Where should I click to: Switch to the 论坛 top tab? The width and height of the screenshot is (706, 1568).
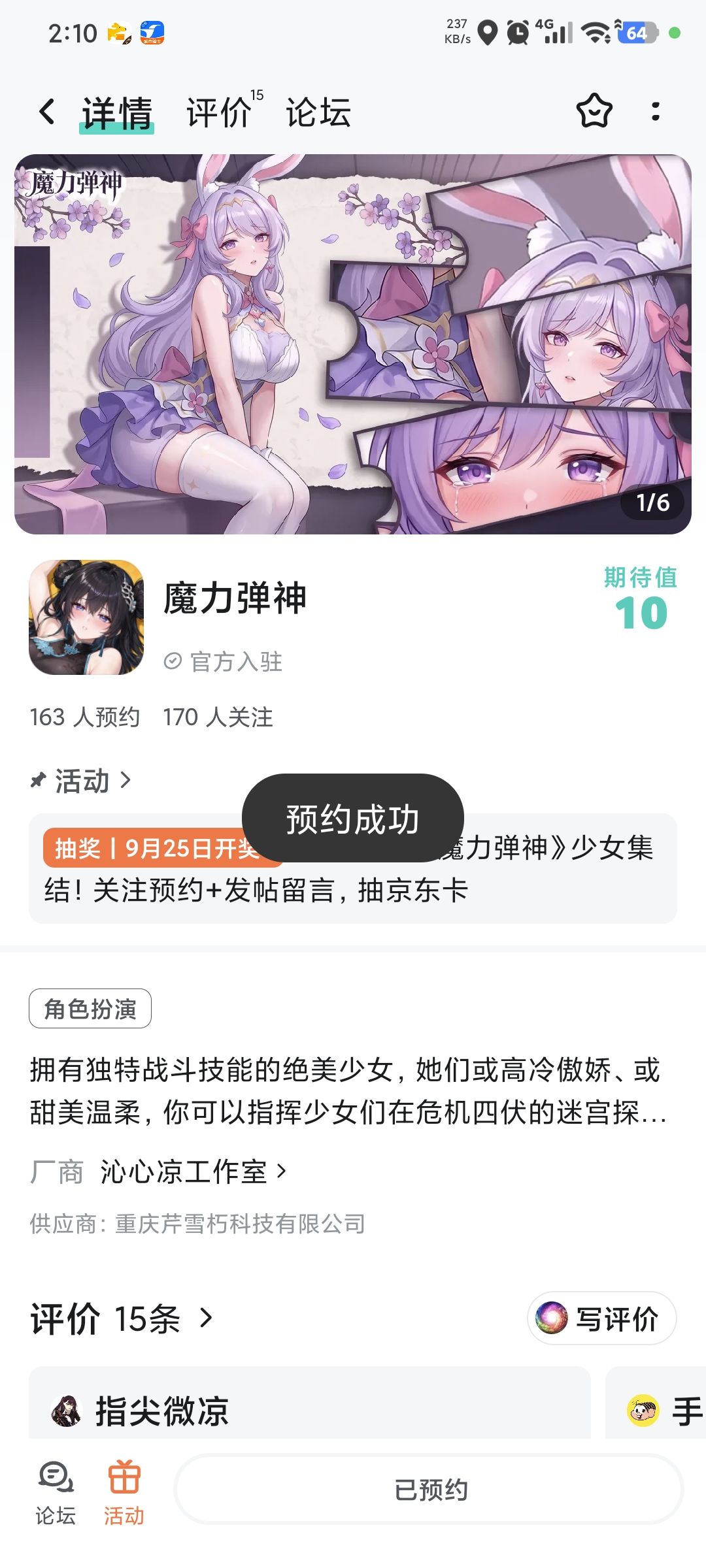(318, 112)
